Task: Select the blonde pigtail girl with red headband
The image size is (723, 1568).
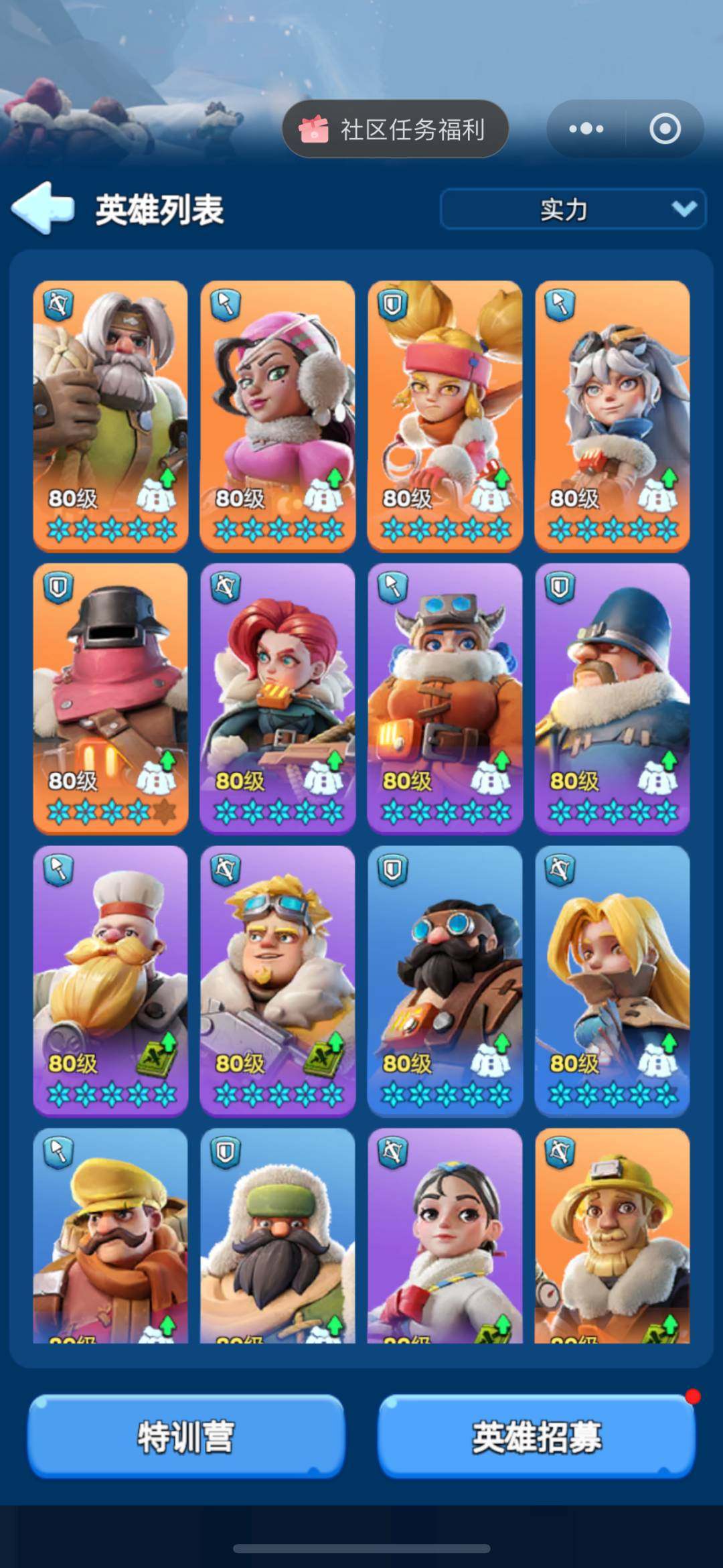Action: pos(445,415)
